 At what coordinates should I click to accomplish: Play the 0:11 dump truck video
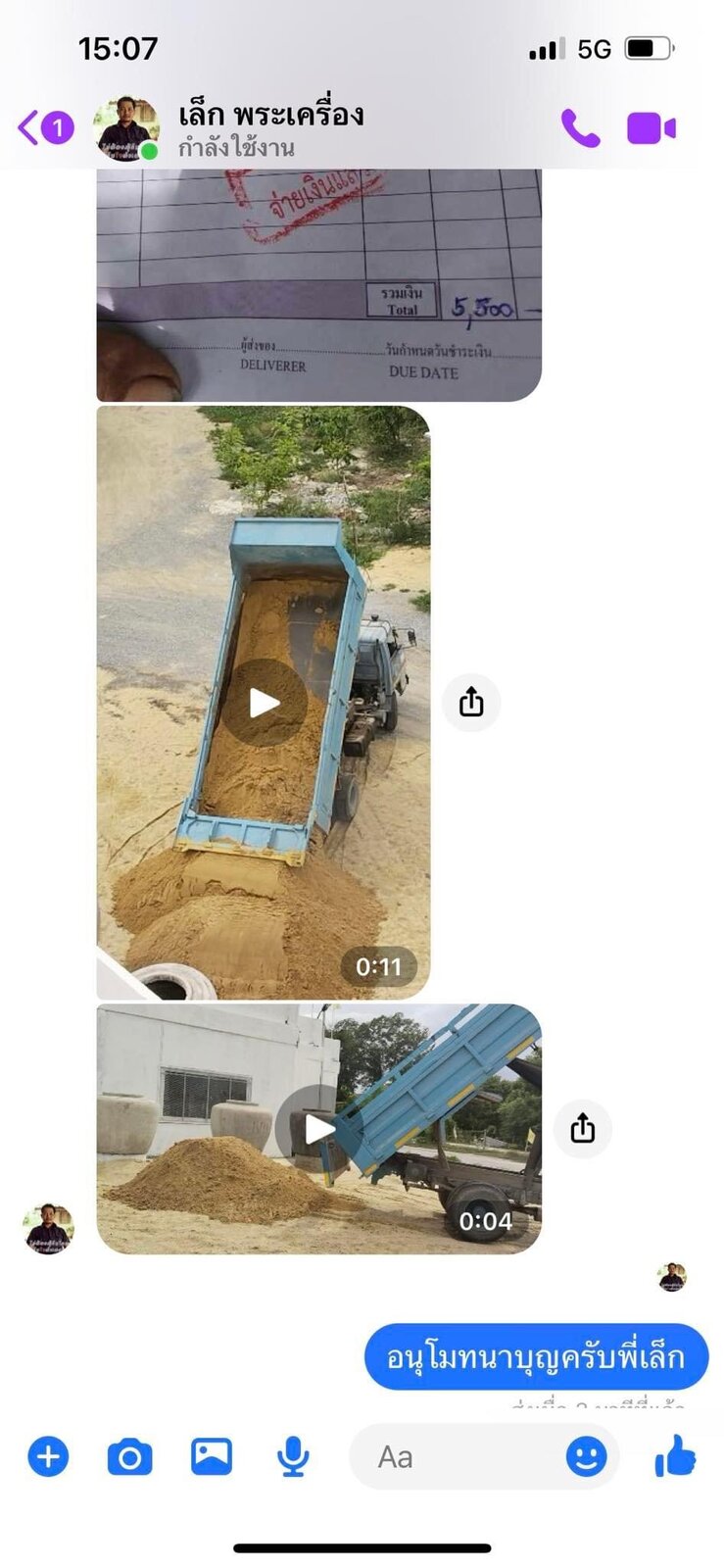(x=264, y=703)
